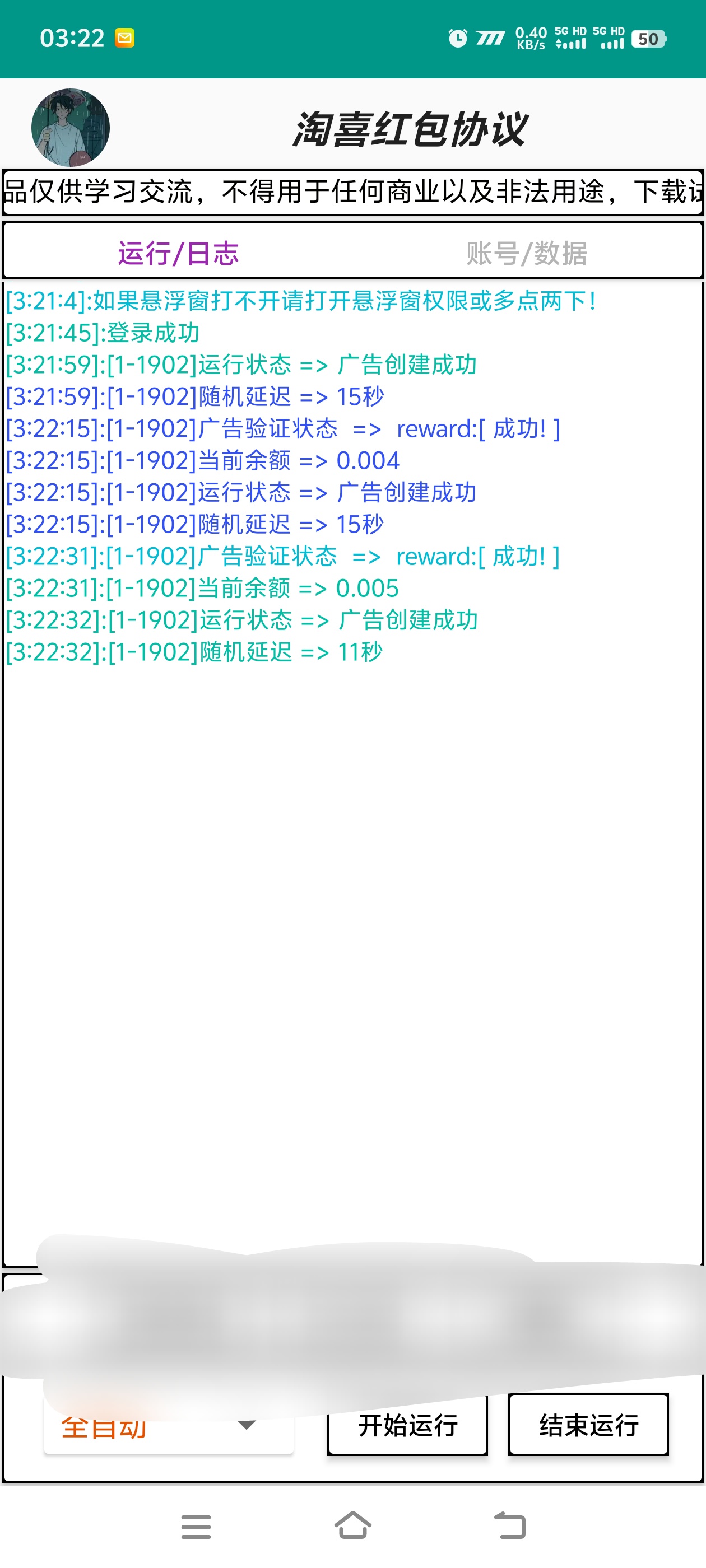Go back with the system back button
The image size is (706, 1568).
click(509, 1525)
